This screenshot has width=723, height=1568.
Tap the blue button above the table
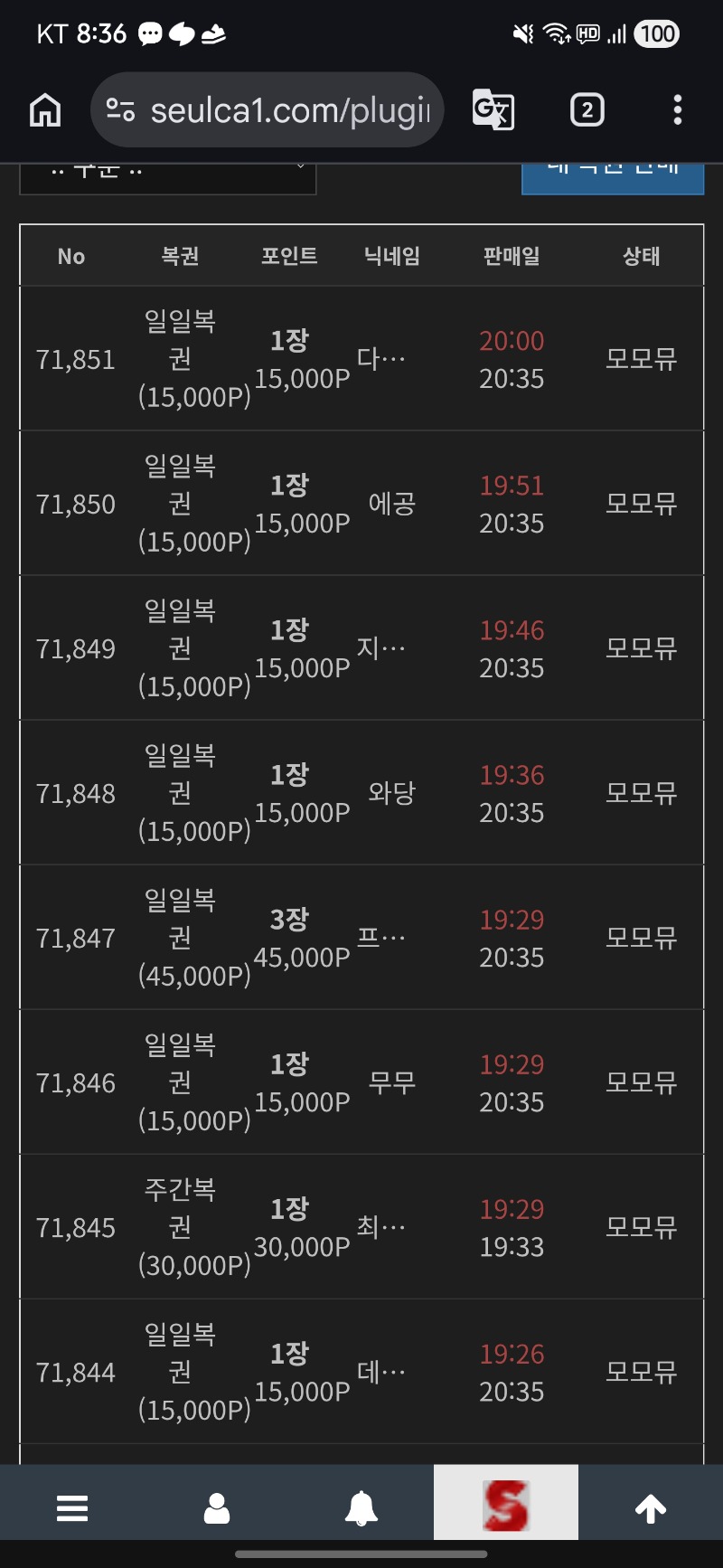click(x=613, y=178)
